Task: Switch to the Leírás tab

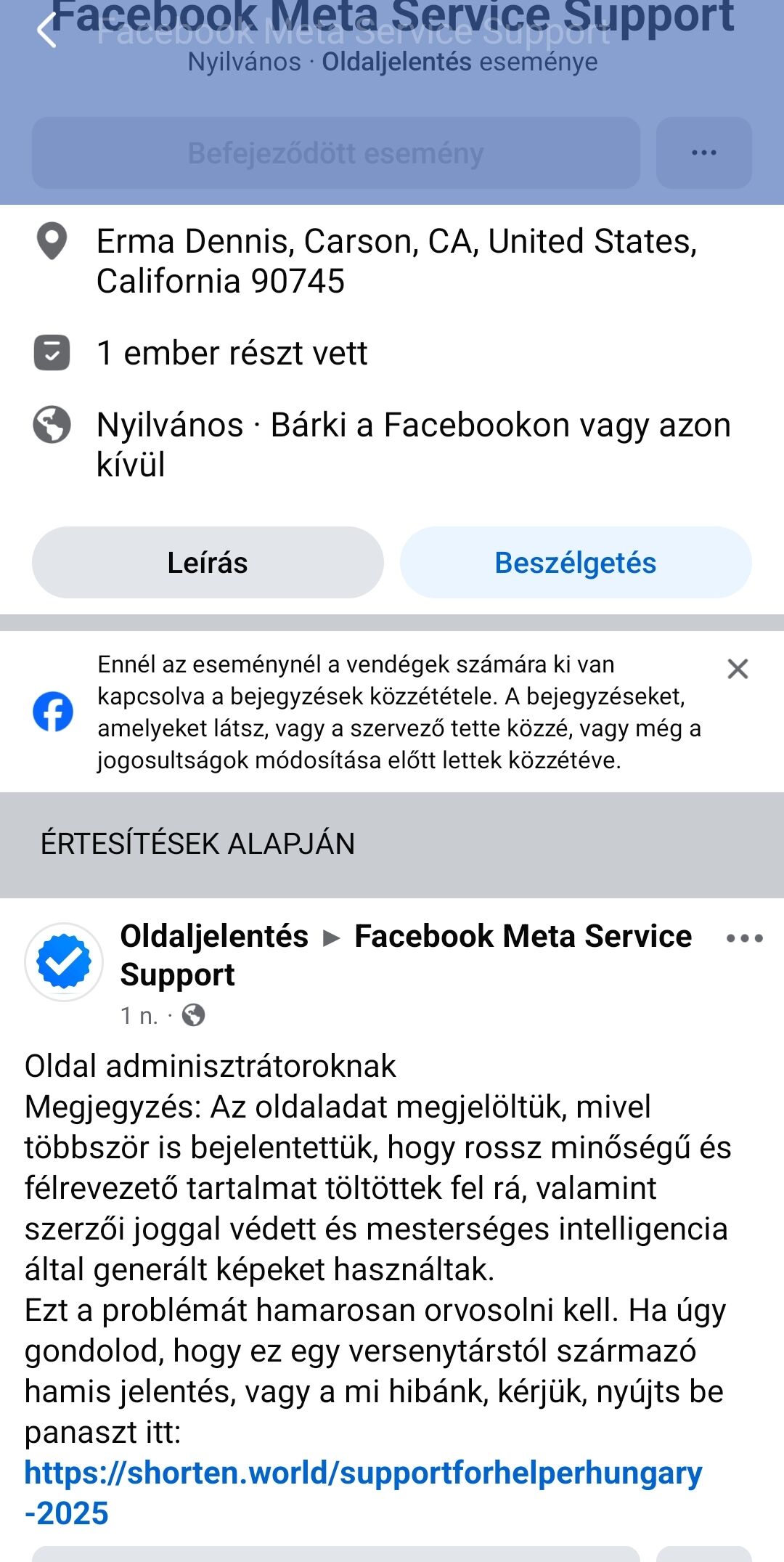Action: (208, 563)
